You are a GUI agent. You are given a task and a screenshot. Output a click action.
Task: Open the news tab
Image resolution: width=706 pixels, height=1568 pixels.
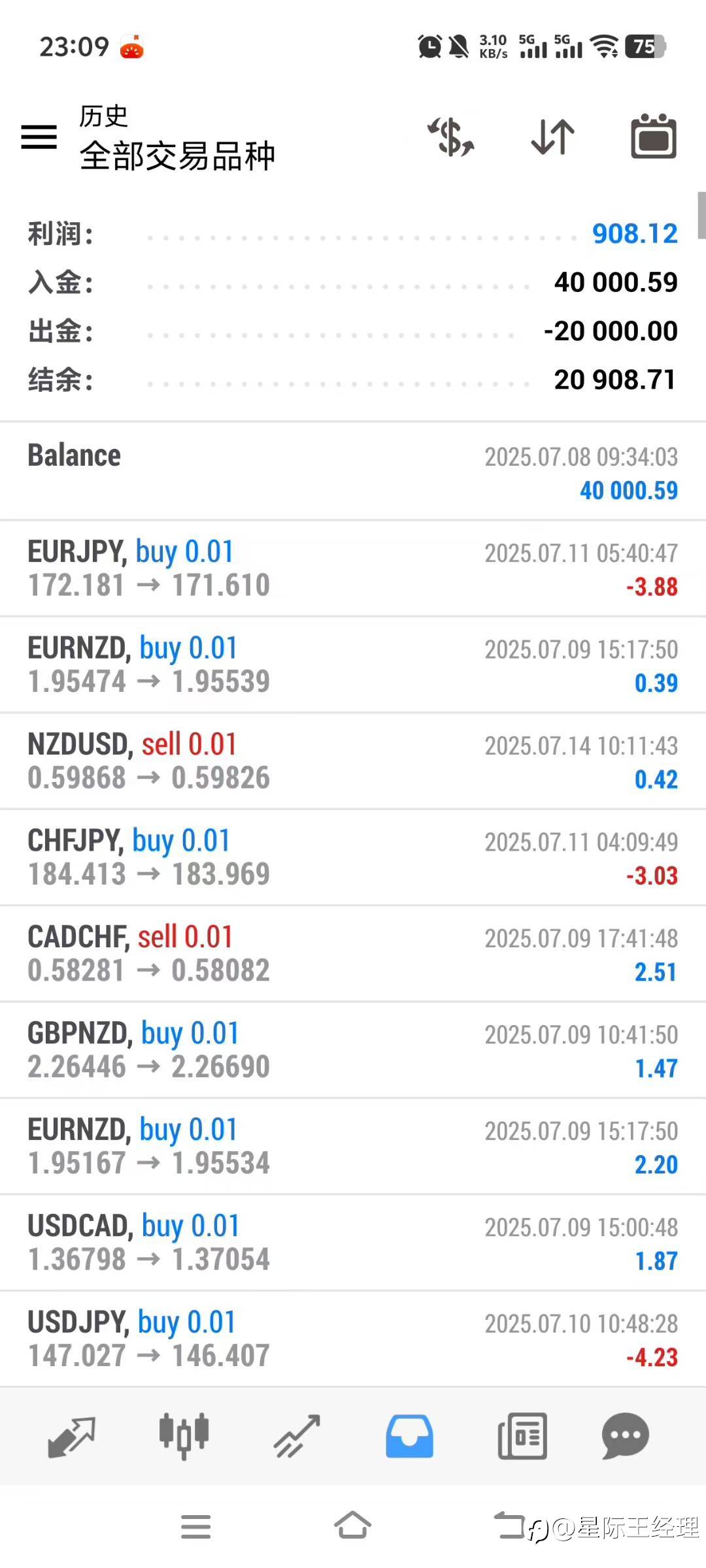[x=522, y=1436]
